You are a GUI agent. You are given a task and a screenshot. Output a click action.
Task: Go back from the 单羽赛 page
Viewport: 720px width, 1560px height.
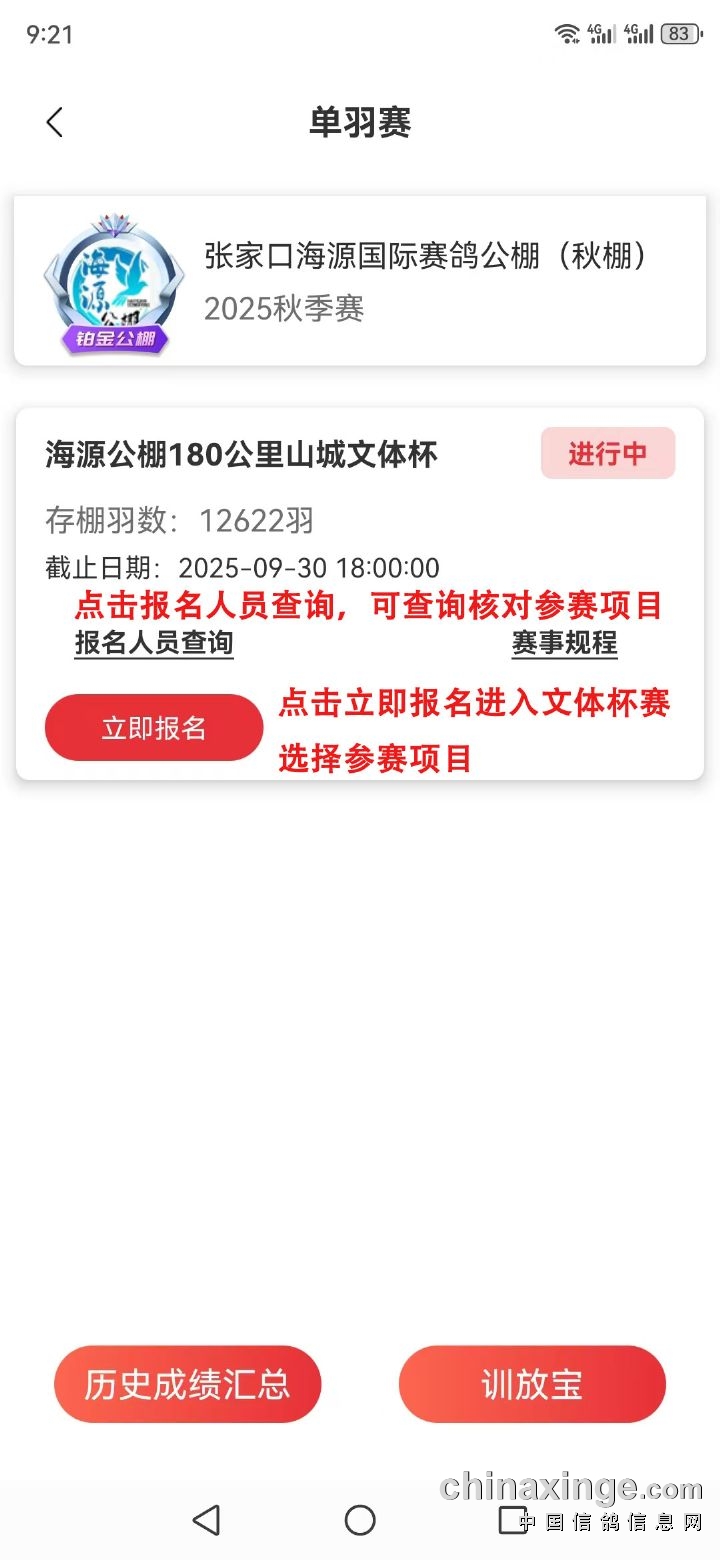[55, 123]
